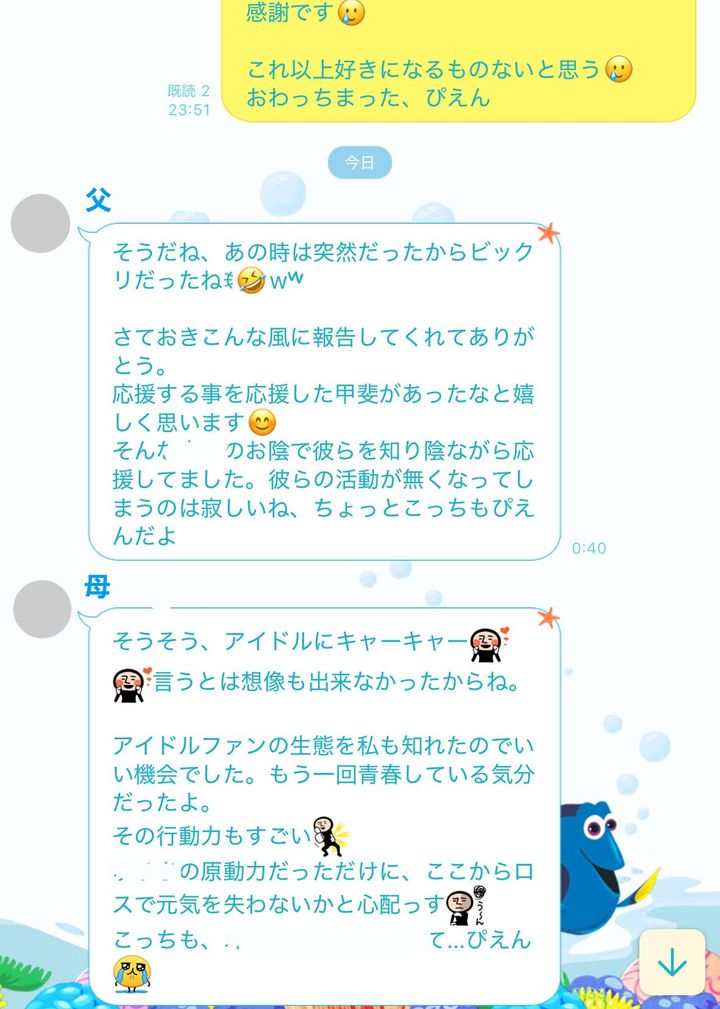Open 父's profile avatar
This screenshot has width=720, height=1009.
tap(40, 223)
